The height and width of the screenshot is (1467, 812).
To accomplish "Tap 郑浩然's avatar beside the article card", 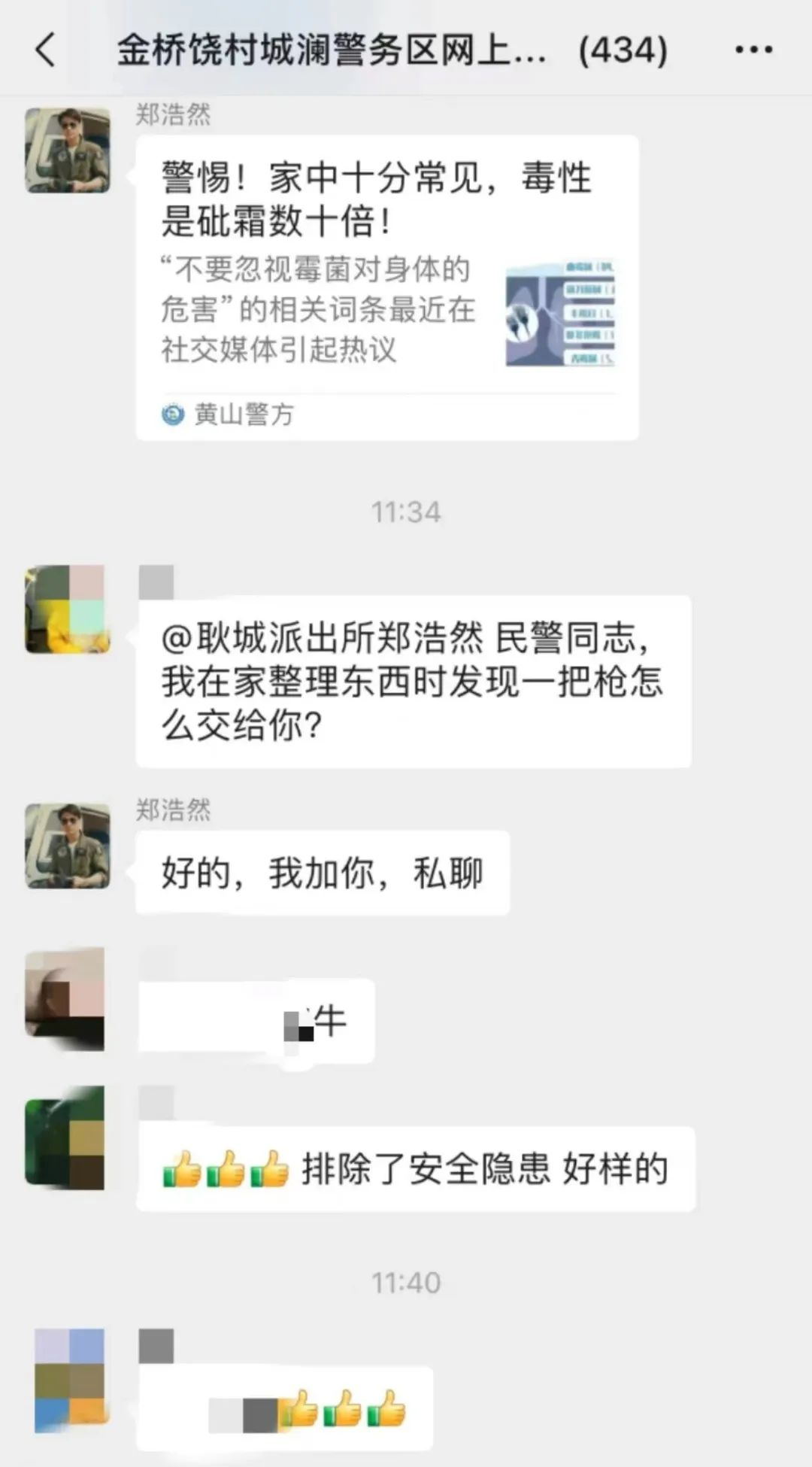I will (68, 150).
